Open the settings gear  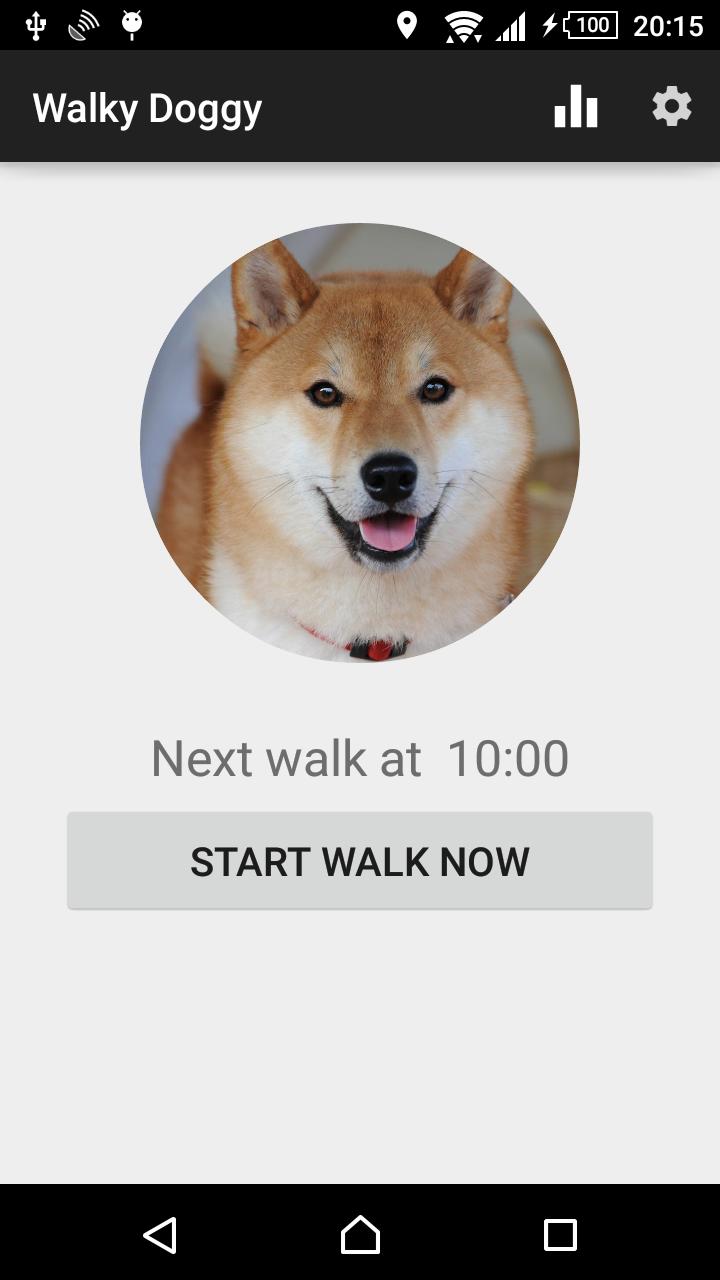point(672,106)
